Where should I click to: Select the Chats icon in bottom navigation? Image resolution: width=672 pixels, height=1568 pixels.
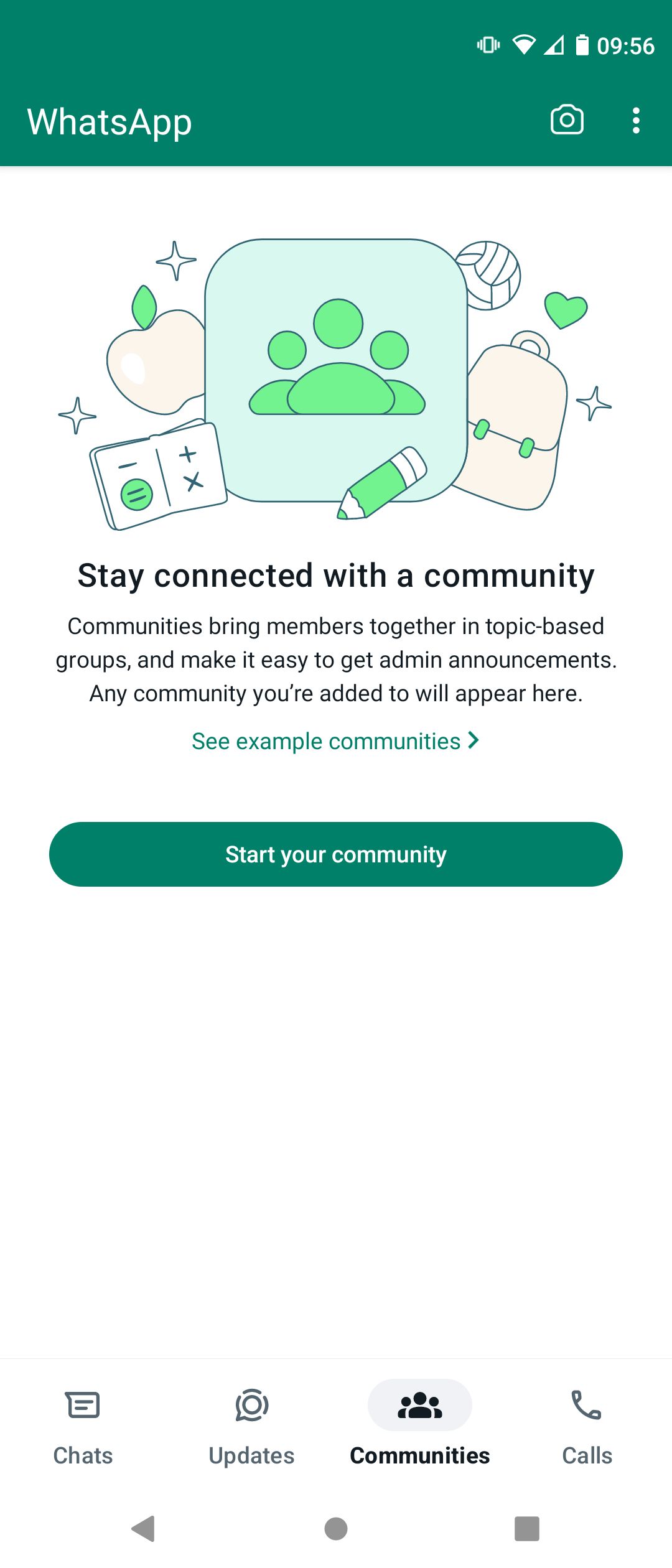83,1404
